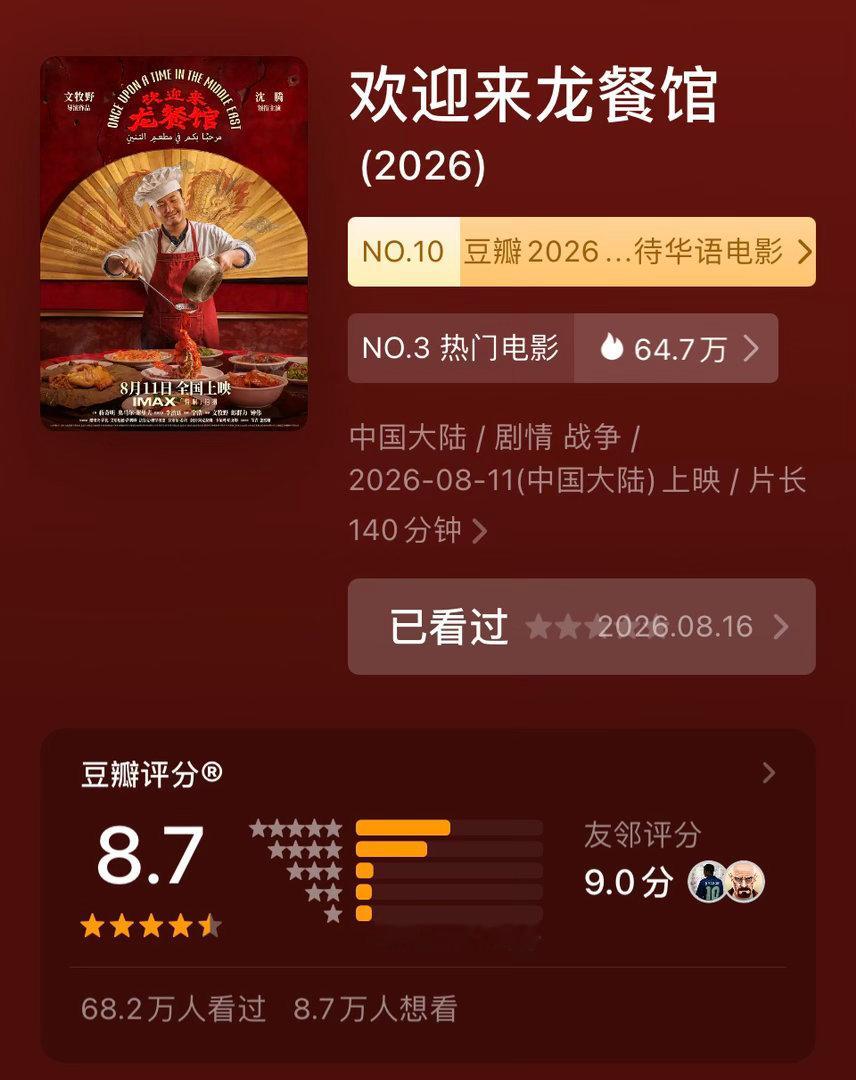
Task: Open the 已看过 watched rating button
Action: pyautogui.click(x=581, y=627)
